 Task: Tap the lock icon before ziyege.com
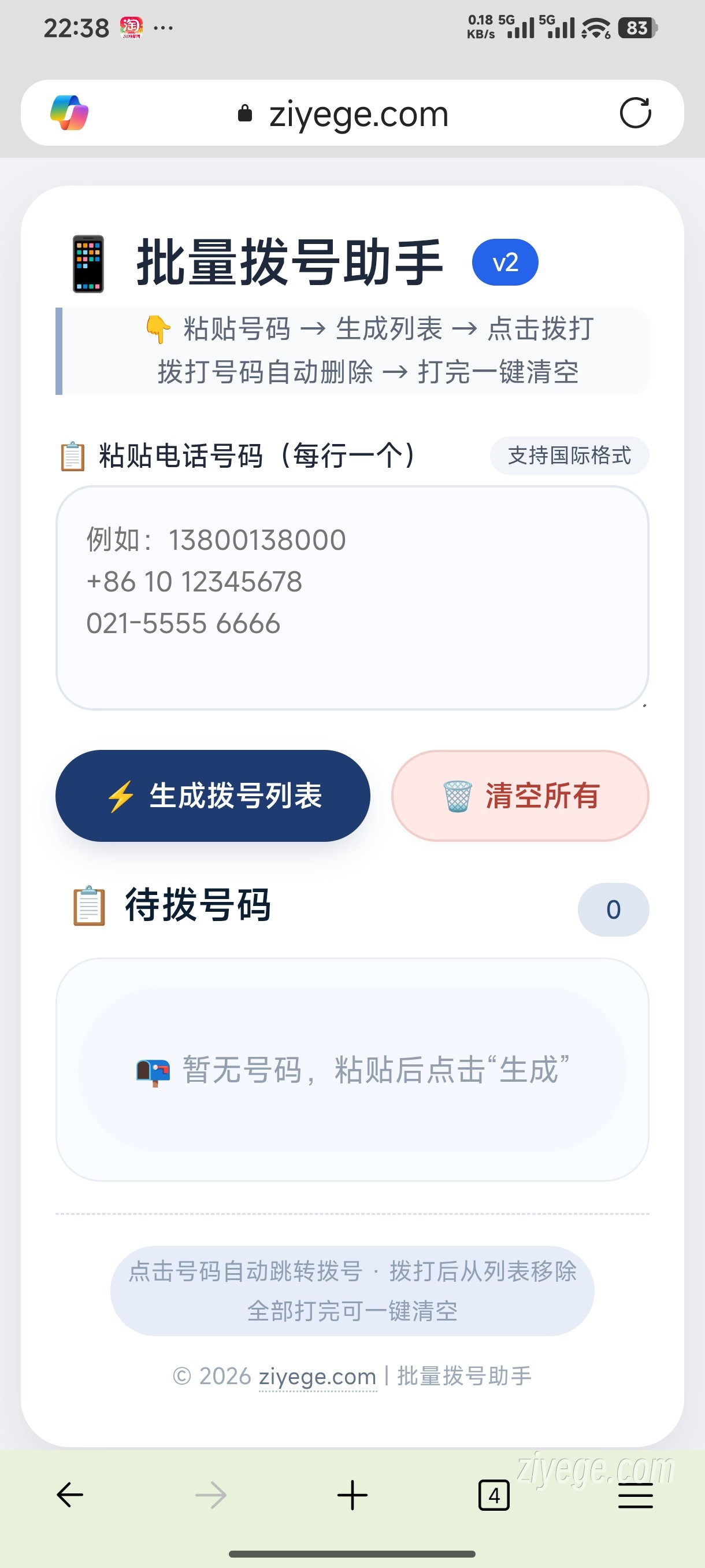(x=244, y=113)
